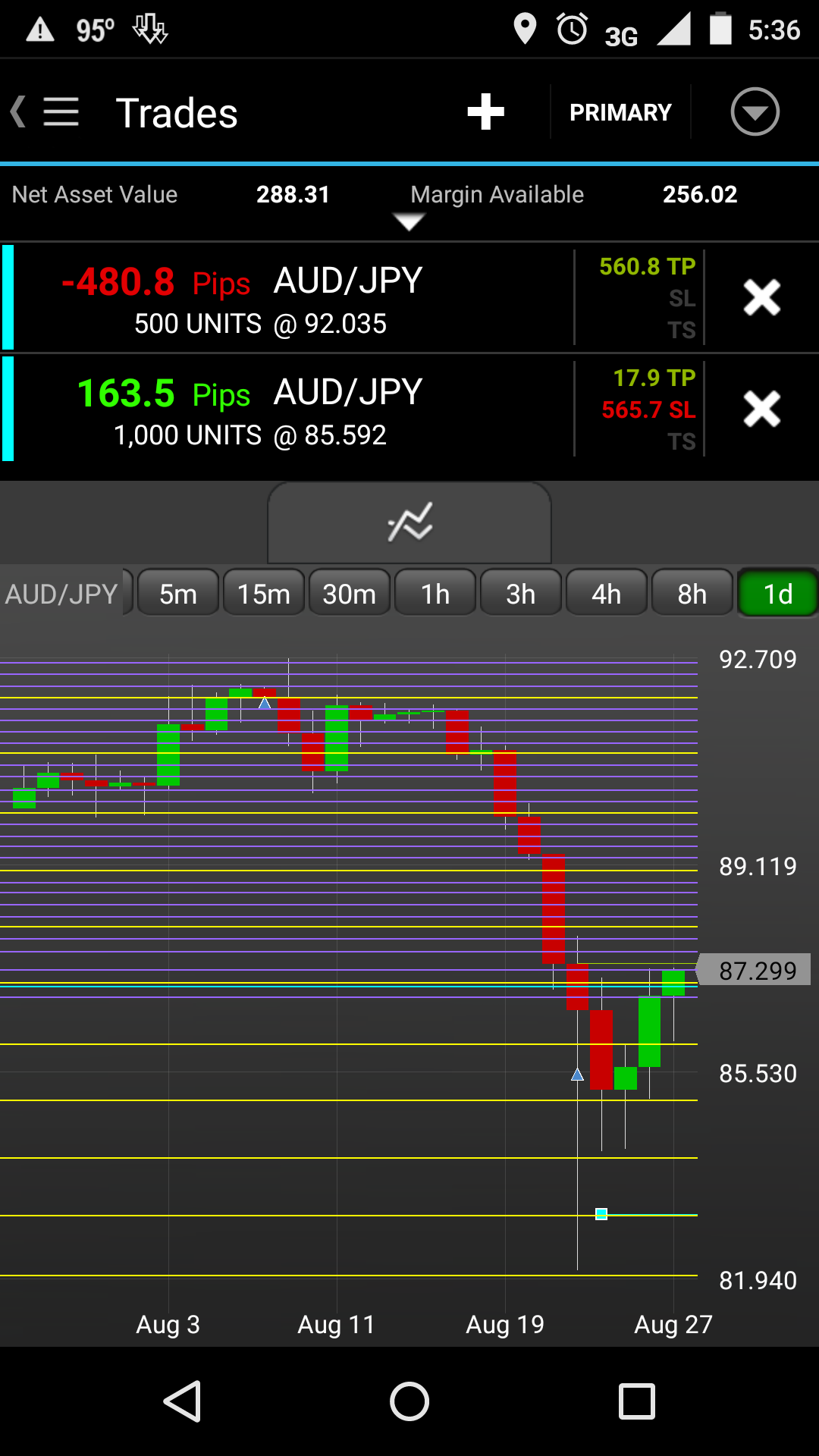Select the AUD/JPY instrument selector
Viewport: 819px width, 1456px height.
point(62,594)
